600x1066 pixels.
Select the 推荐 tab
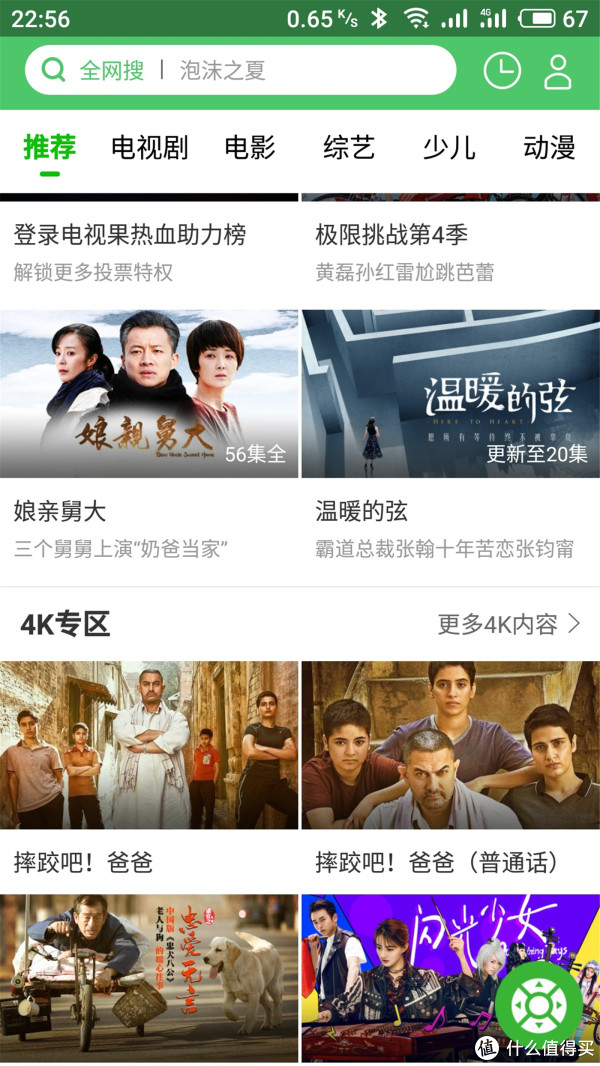(x=49, y=148)
